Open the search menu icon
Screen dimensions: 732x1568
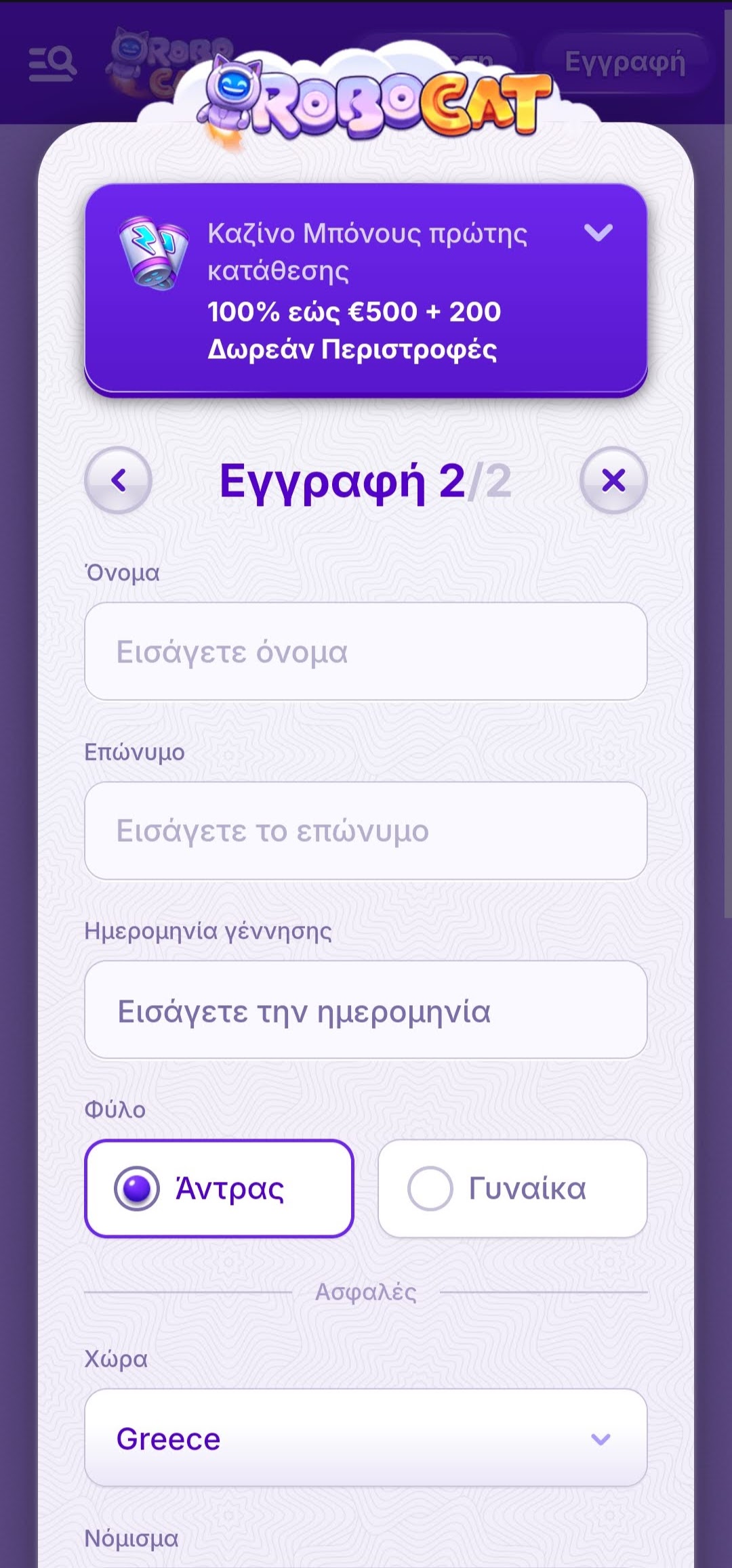[x=52, y=64]
